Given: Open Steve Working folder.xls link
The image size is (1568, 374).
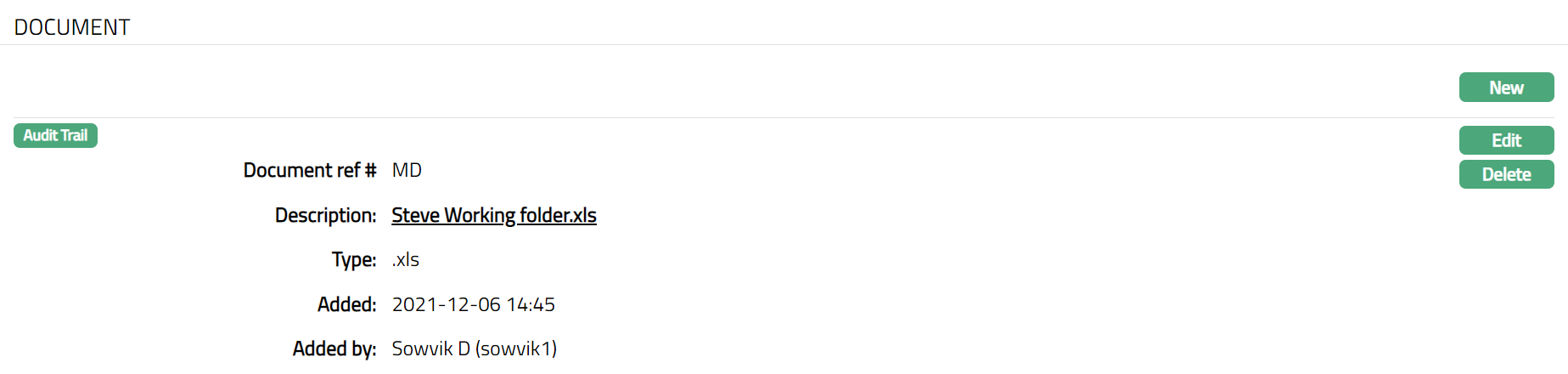Looking at the screenshot, I should coord(493,215).
